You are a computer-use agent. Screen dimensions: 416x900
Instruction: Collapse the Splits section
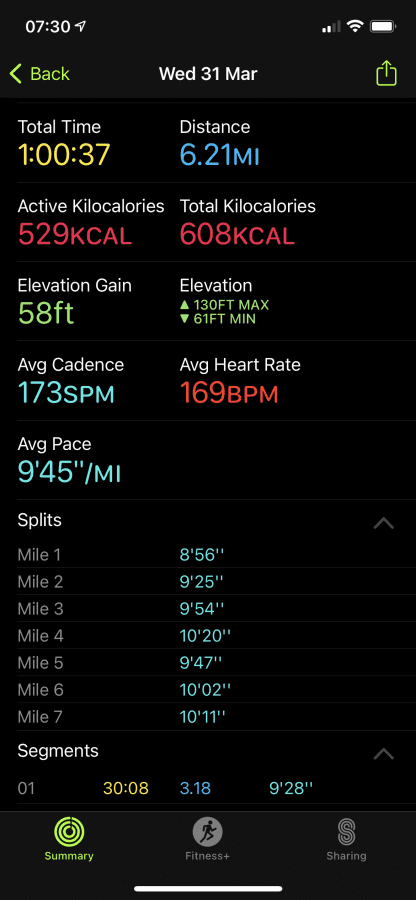pyautogui.click(x=383, y=523)
